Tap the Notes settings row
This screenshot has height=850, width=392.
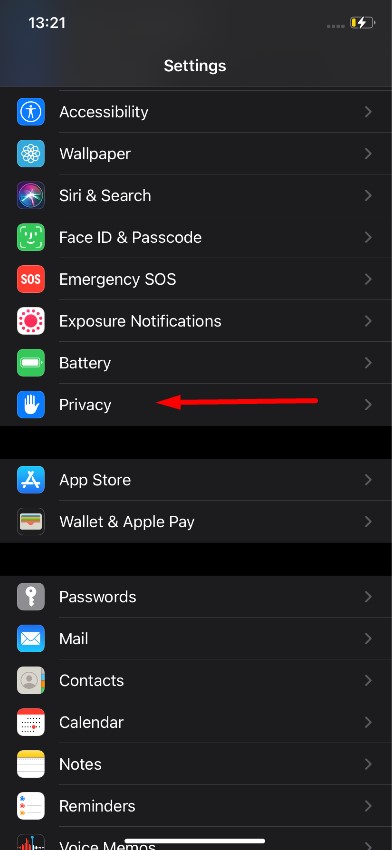[196, 764]
